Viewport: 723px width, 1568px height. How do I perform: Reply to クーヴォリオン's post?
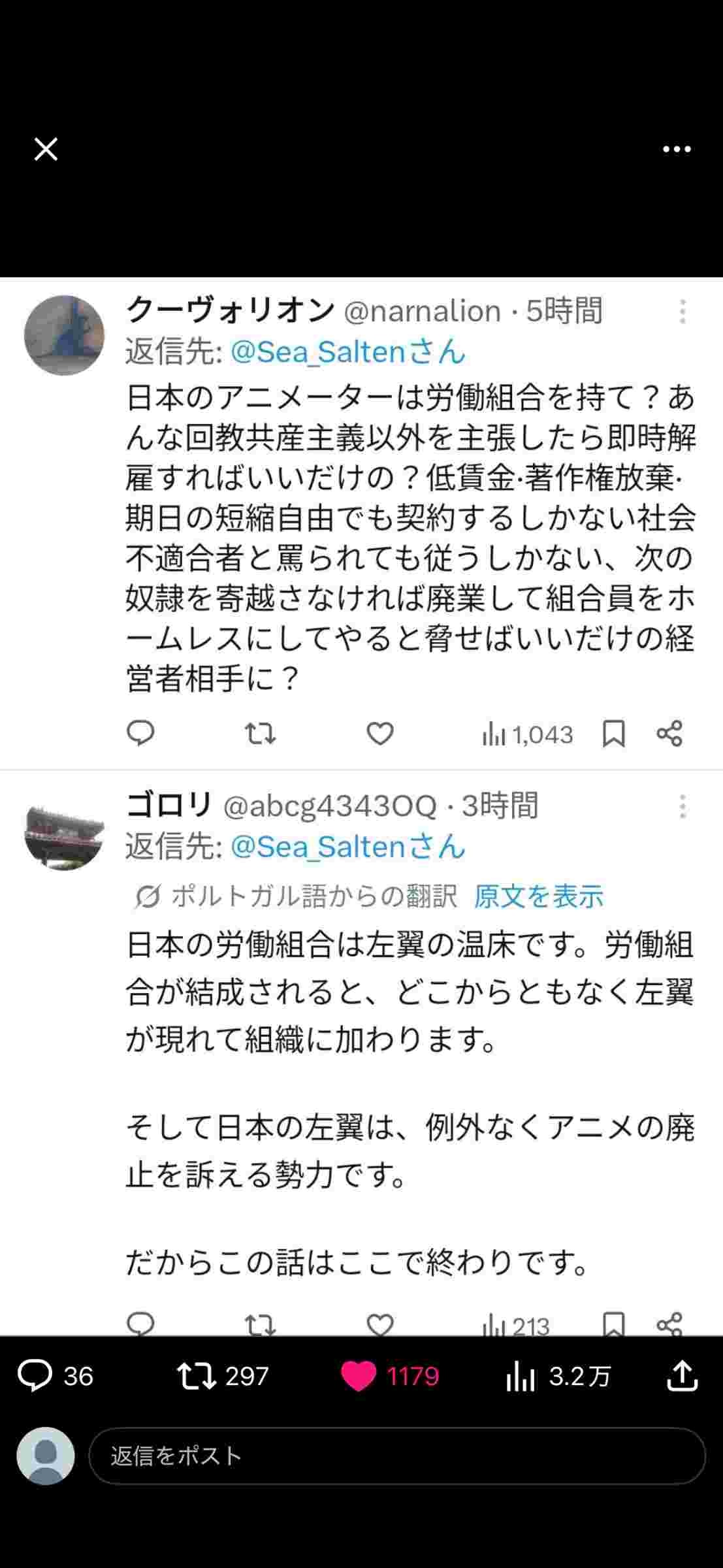click(x=140, y=734)
